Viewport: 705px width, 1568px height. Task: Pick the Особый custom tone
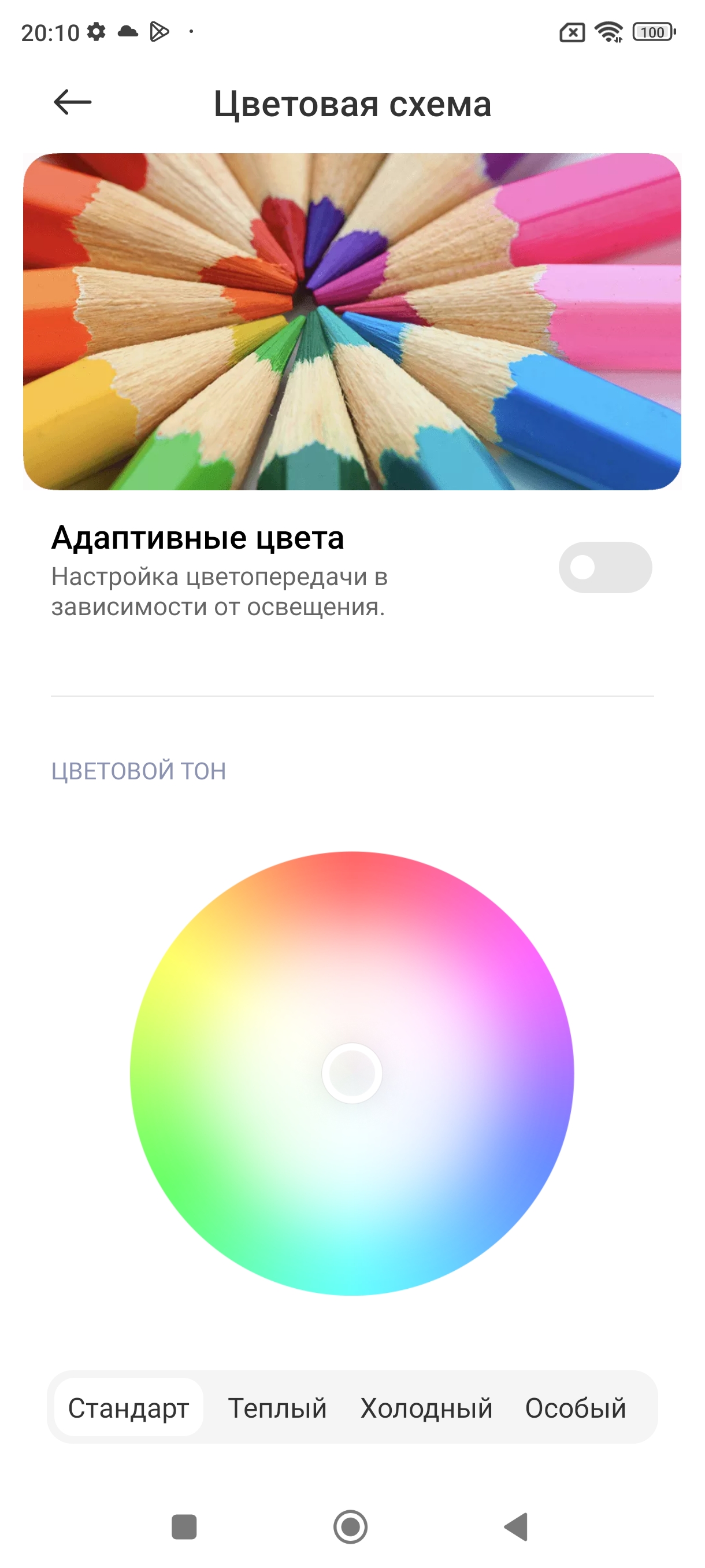(576, 1408)
